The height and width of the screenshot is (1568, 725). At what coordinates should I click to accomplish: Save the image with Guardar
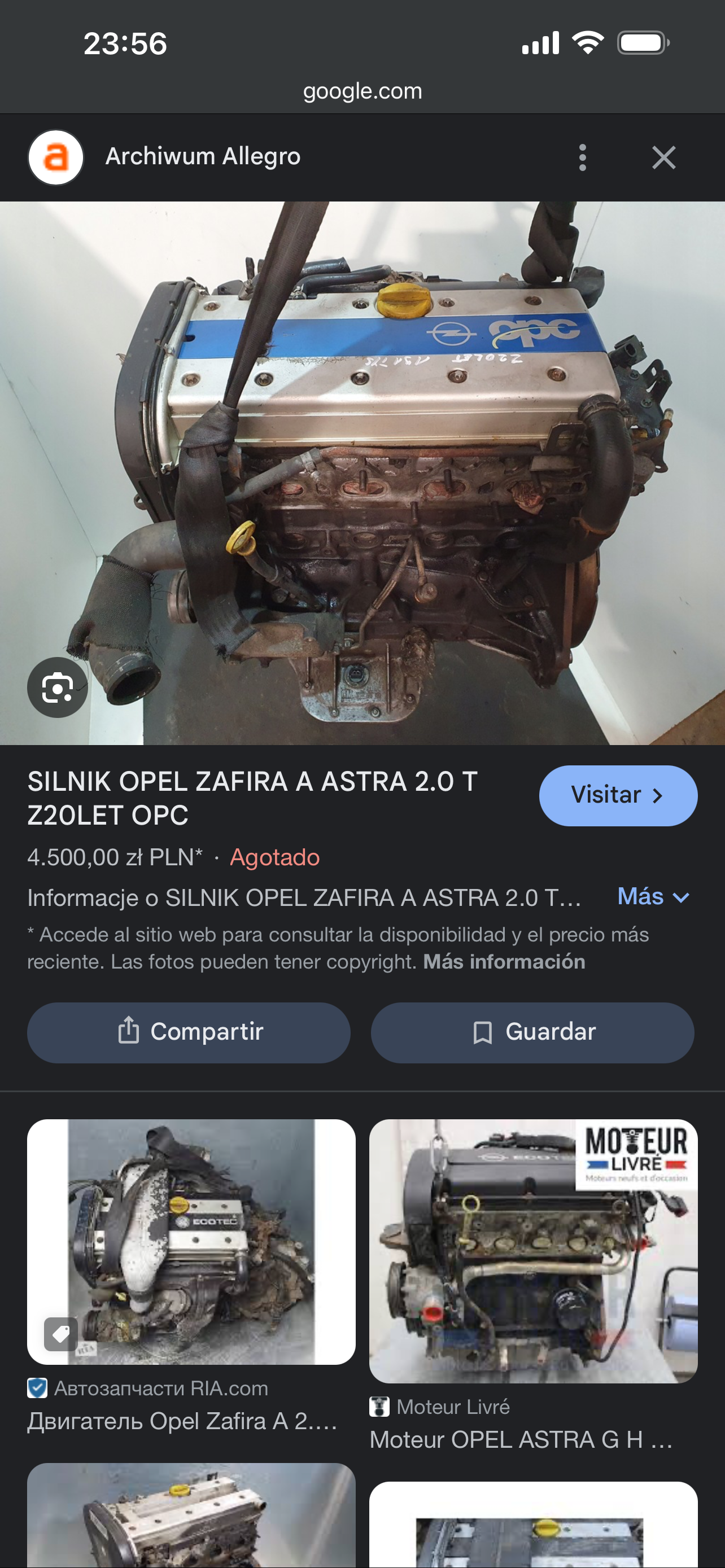[532, 1032]
